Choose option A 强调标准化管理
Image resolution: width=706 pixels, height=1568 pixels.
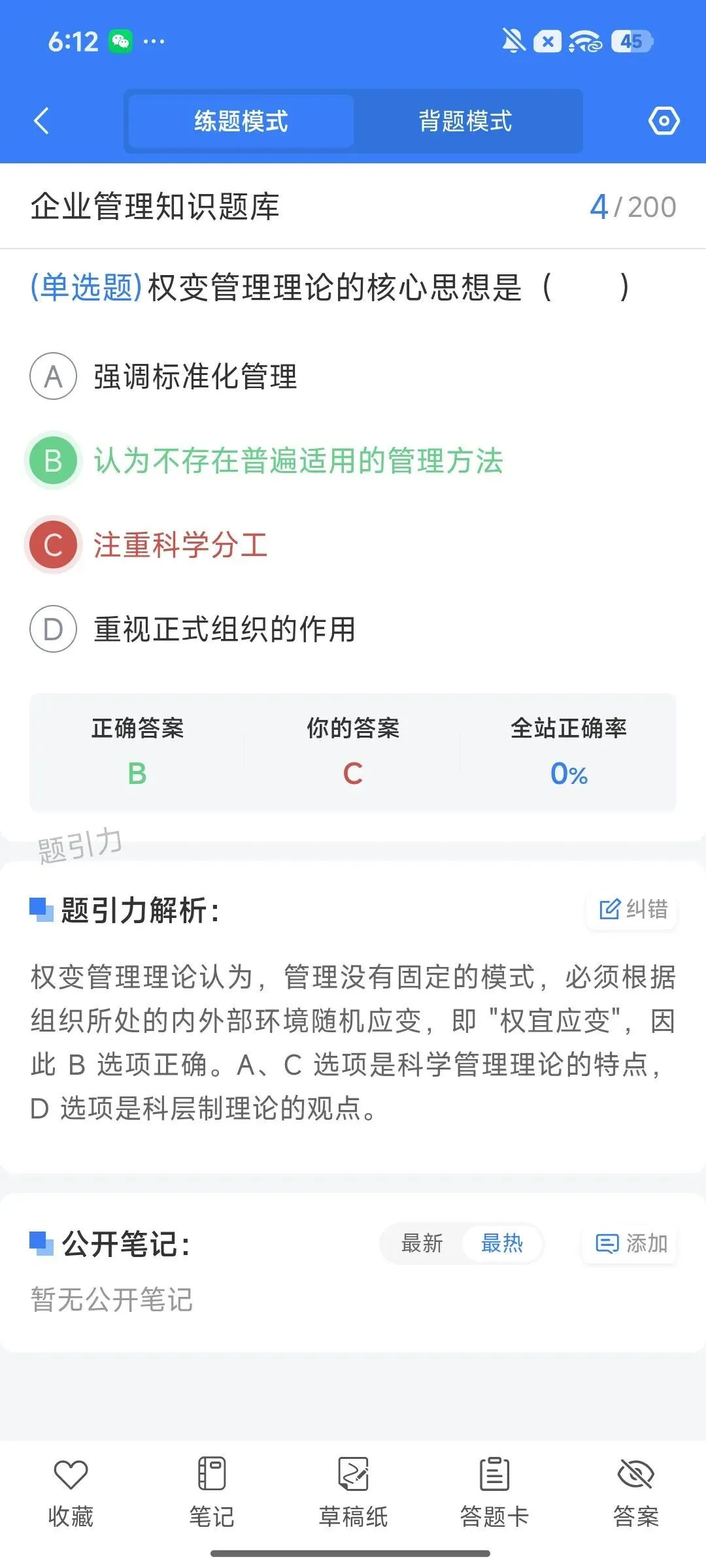tap(163, 376)
